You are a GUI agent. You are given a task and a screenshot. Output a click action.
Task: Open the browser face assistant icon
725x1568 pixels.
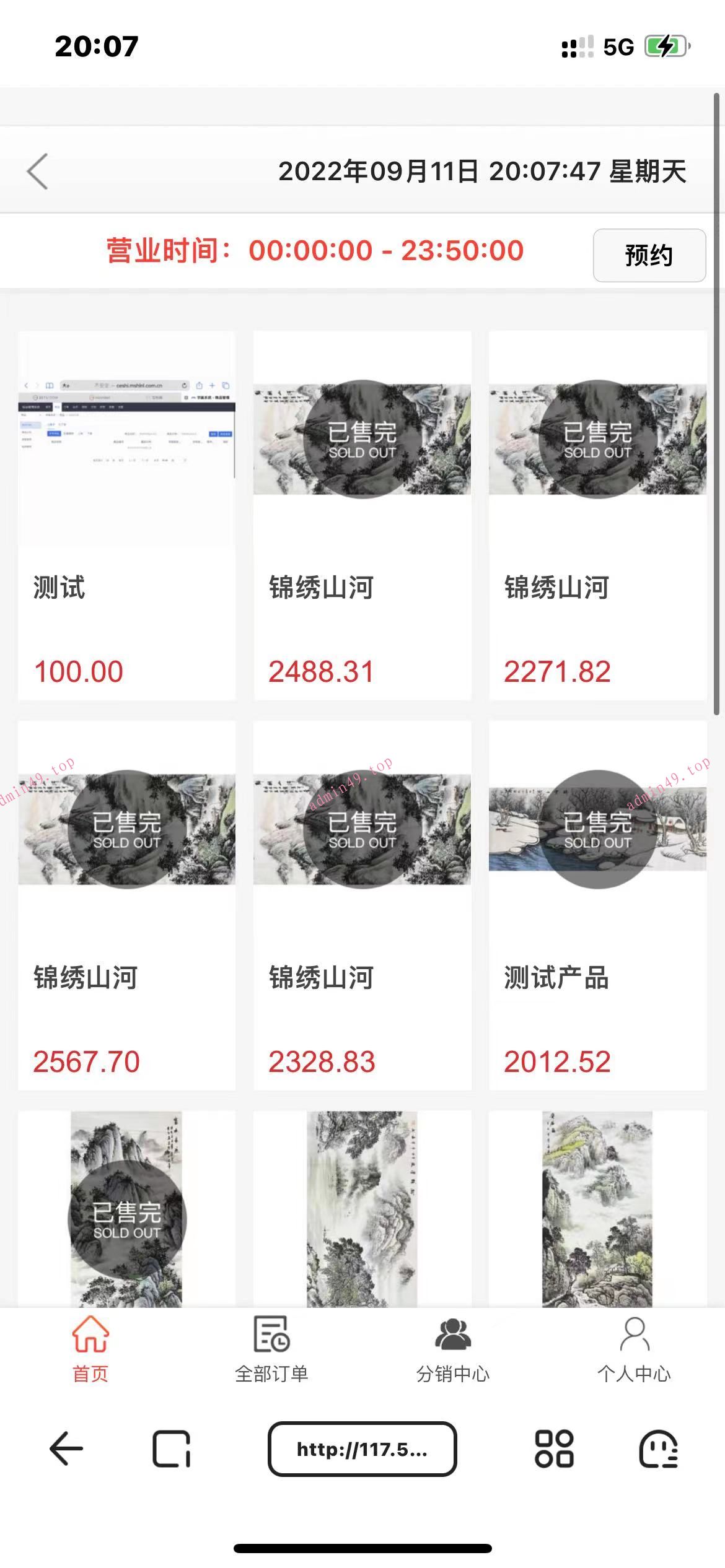coord(658,1449)
